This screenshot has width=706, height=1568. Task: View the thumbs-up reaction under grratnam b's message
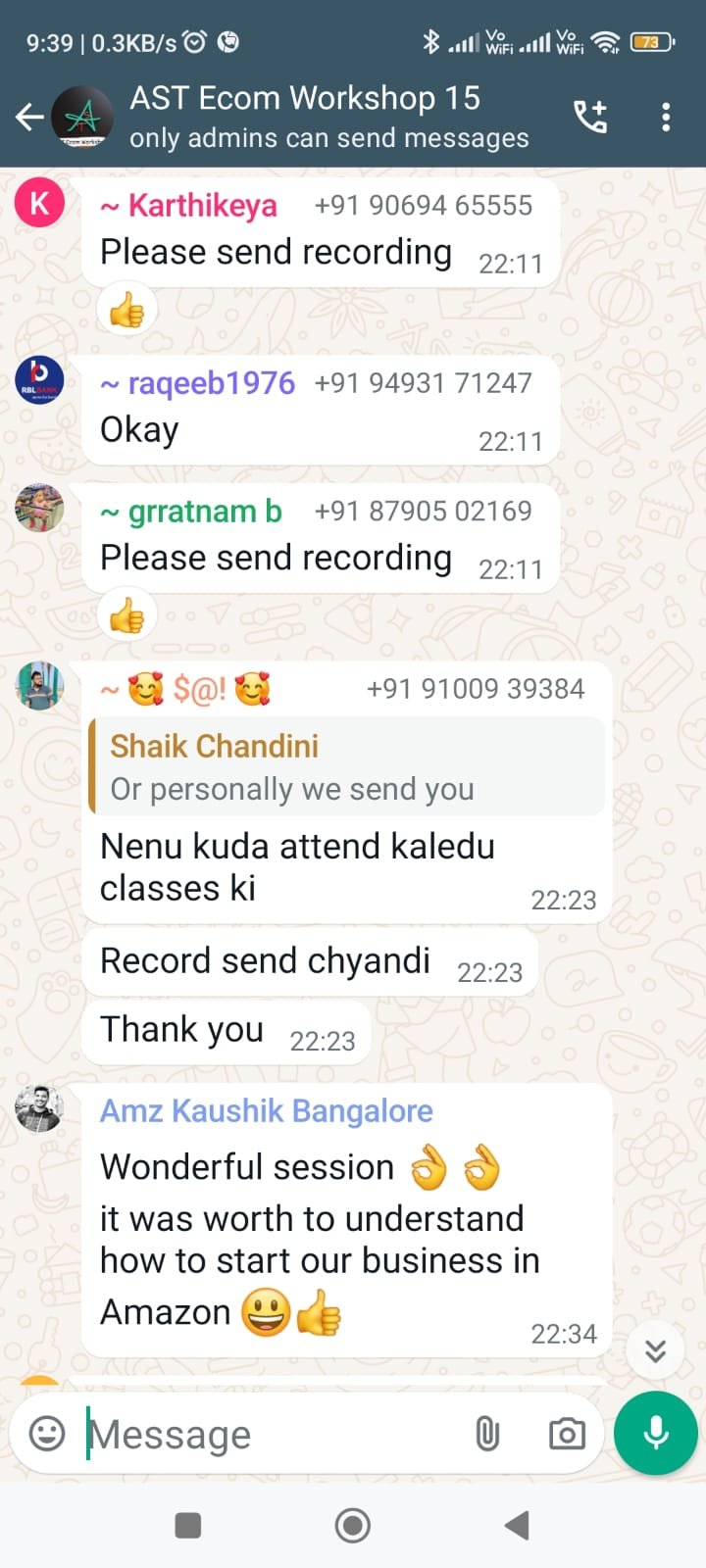point(127,617)
